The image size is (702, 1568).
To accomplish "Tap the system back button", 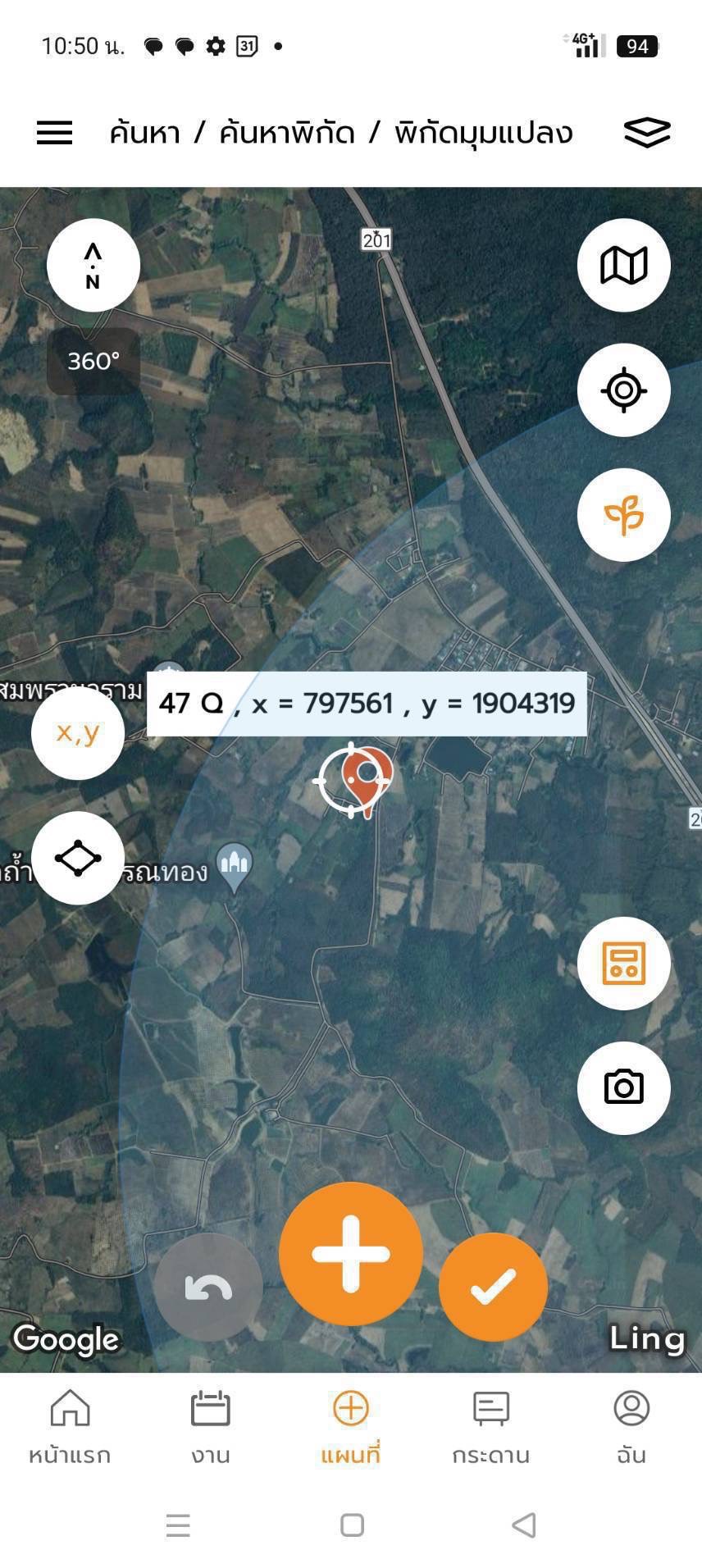I will coord(524,1525).
